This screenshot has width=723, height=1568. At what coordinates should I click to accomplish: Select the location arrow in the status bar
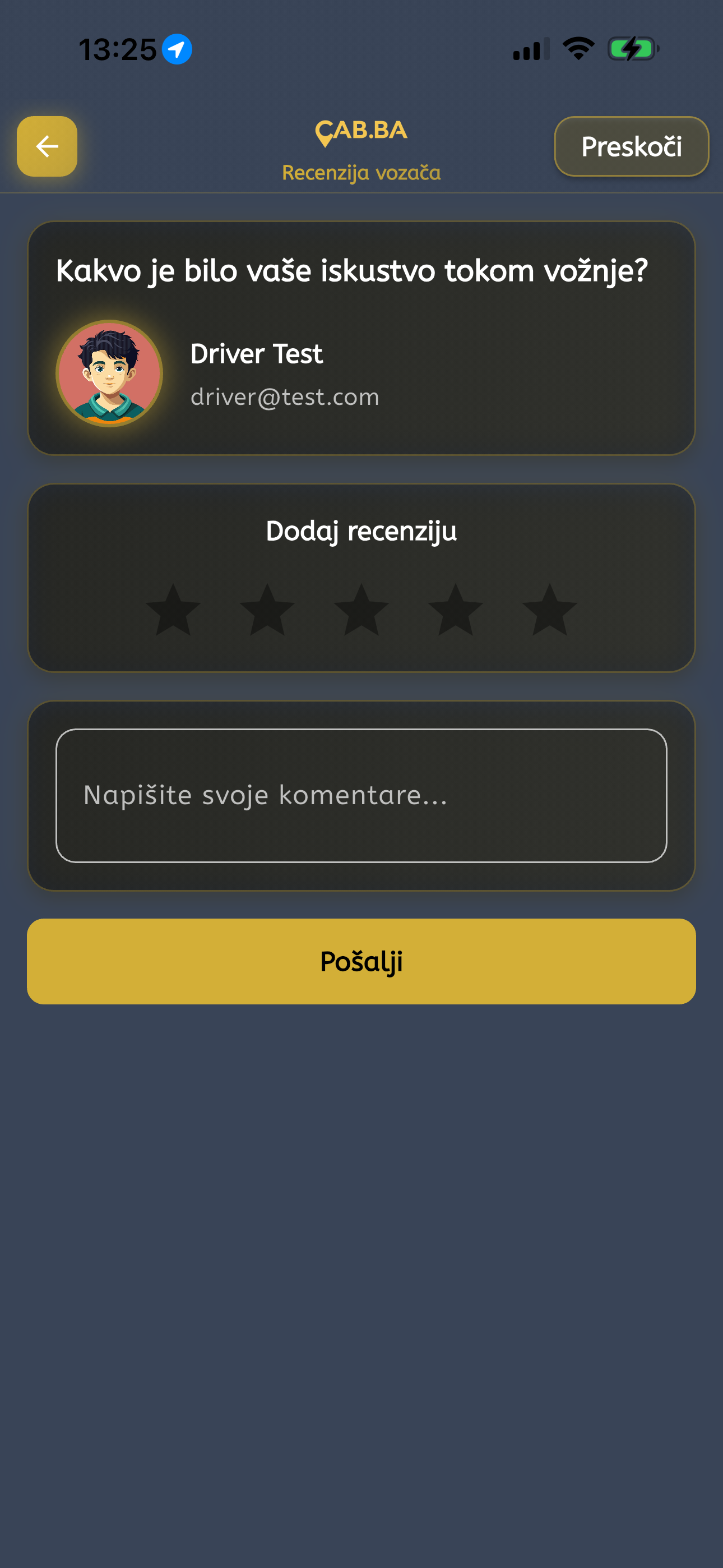[x=176, y=50]
